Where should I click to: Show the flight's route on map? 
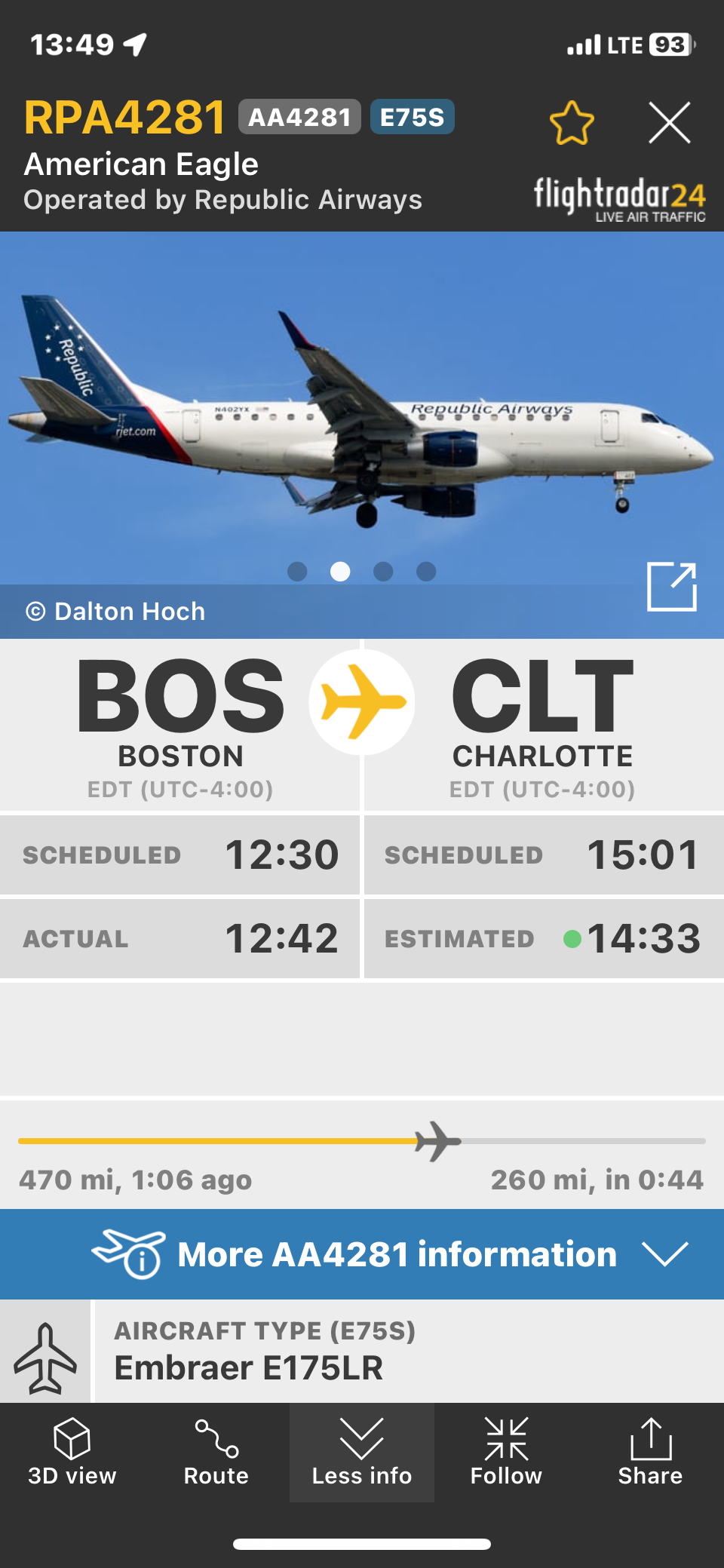tap(216, 1452)
